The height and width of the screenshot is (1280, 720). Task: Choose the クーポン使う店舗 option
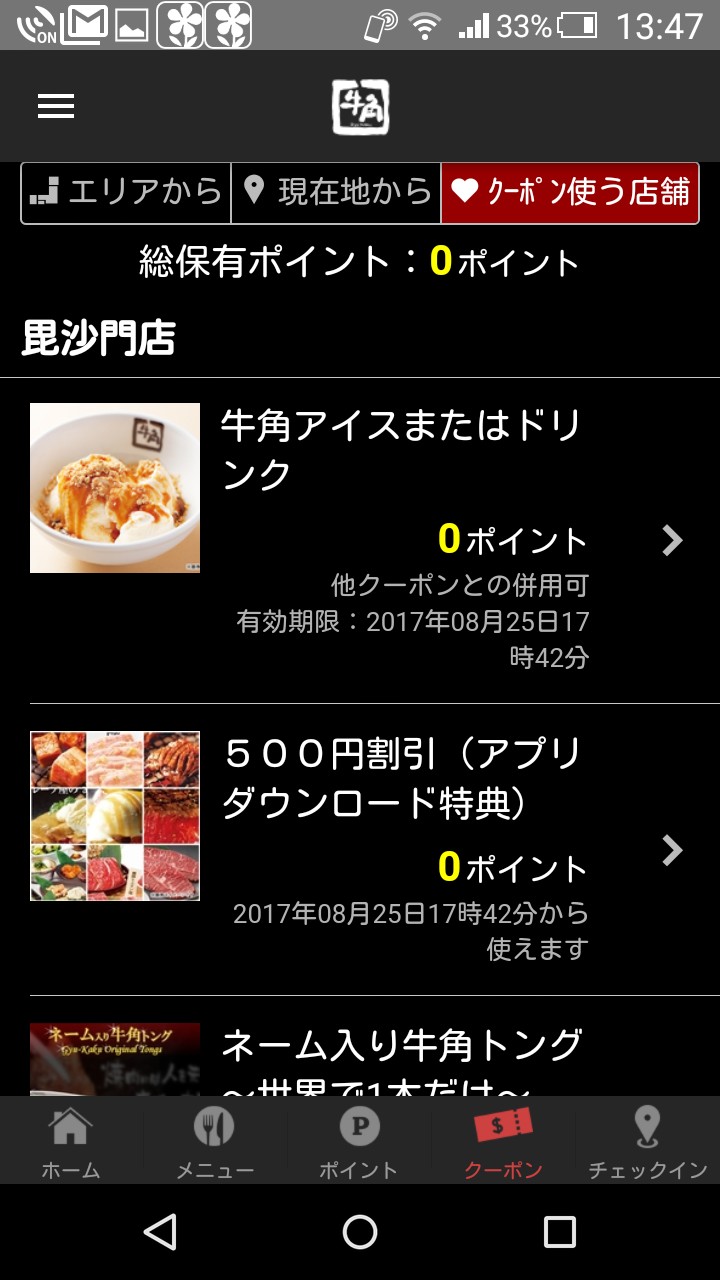570,192
